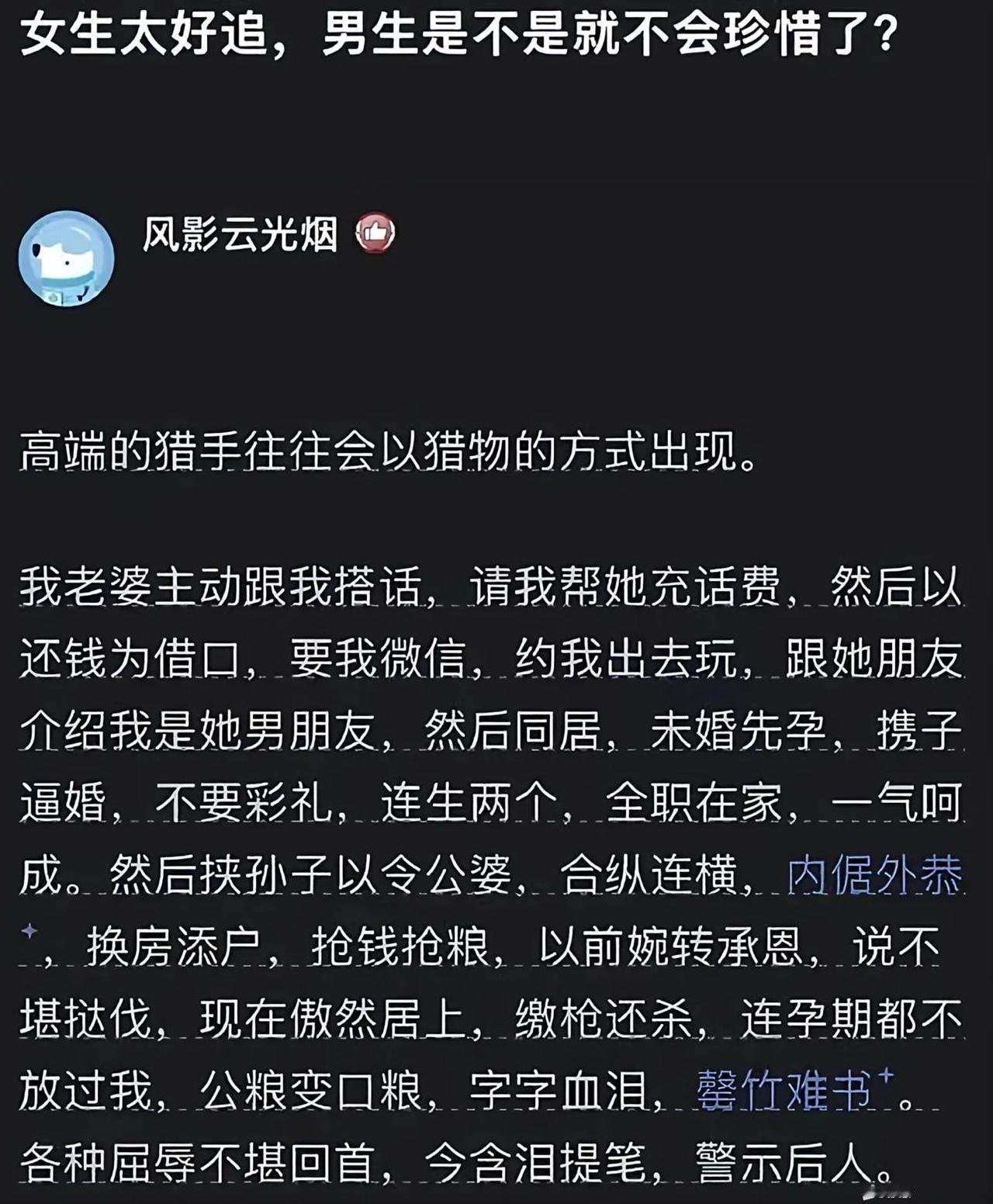Viewport: 993px width, 1204px height.
Task: Open the question title about 女生太好追
Action: [458, 35]
